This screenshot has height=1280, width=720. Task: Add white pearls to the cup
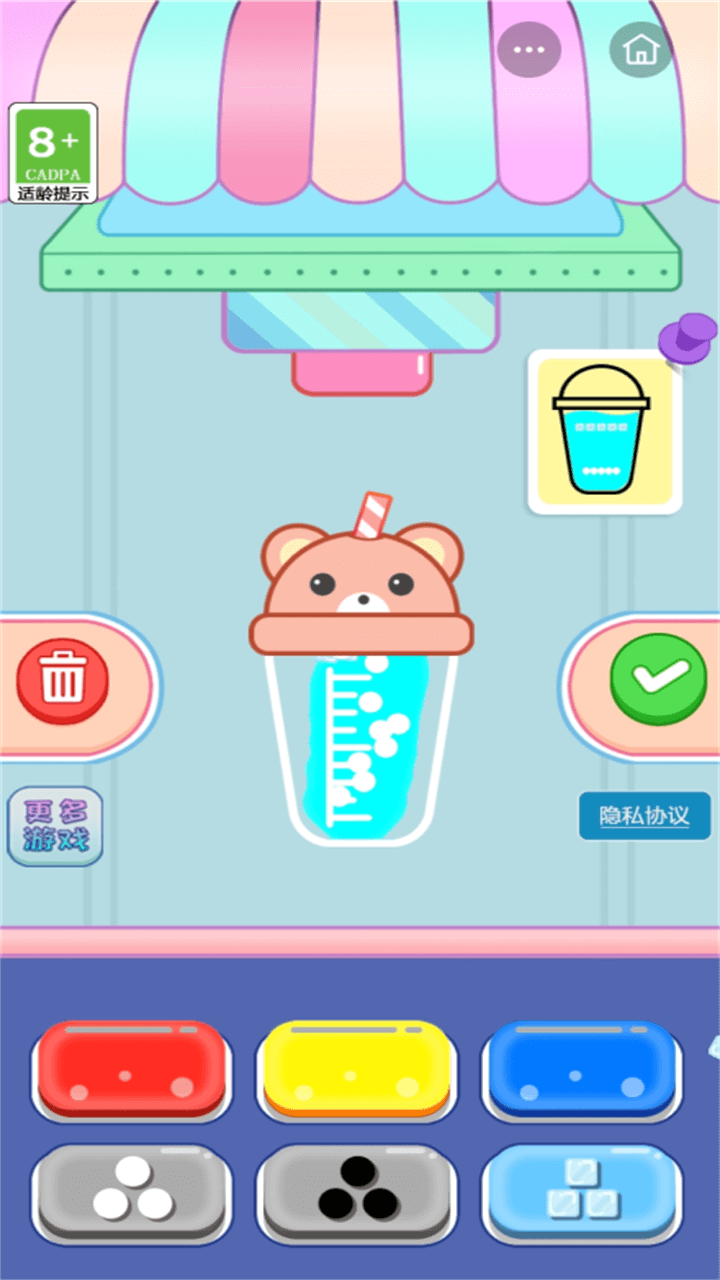coord(131,1193)
